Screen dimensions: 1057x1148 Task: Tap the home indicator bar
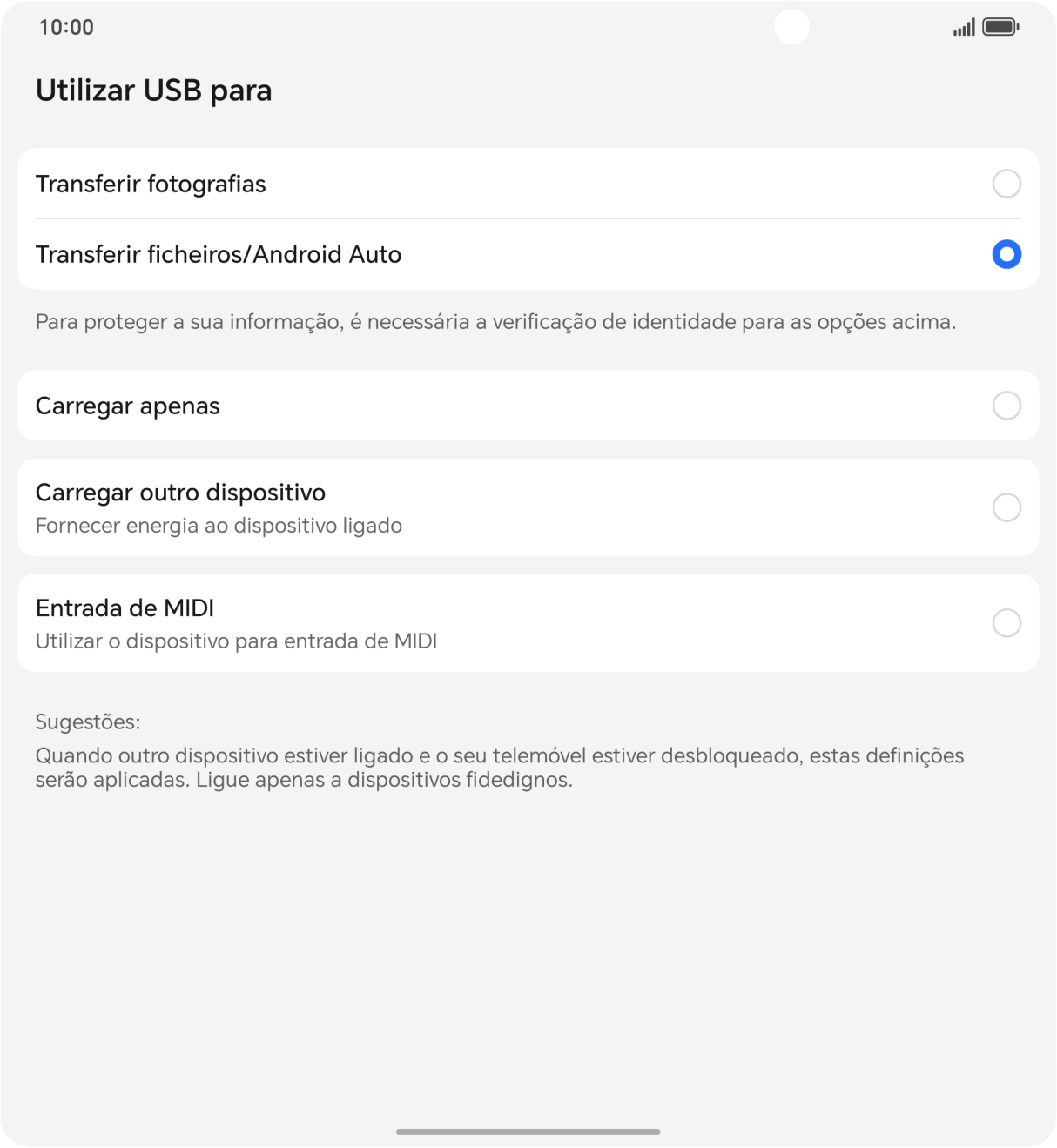tap(528, 1131)
